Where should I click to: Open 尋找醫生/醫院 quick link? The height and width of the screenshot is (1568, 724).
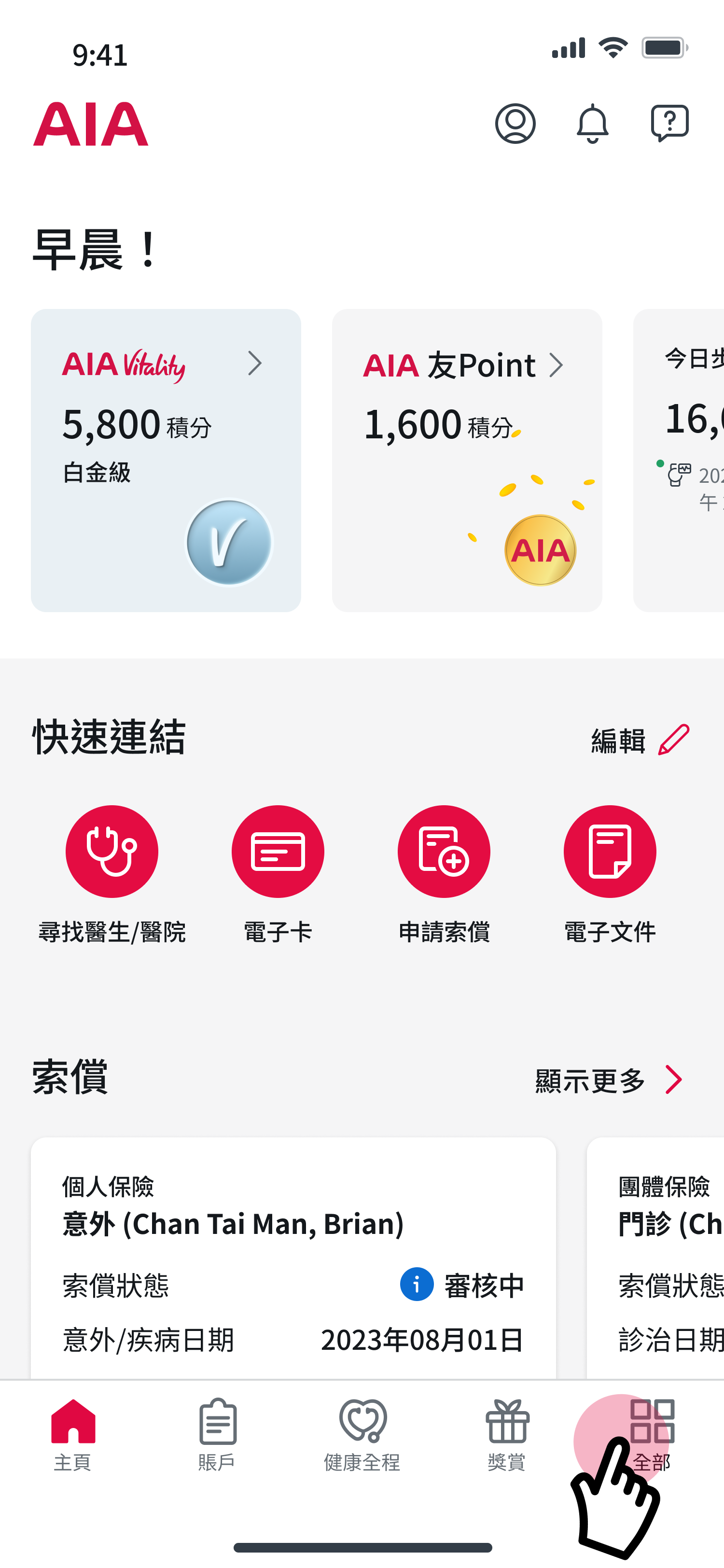112,852
